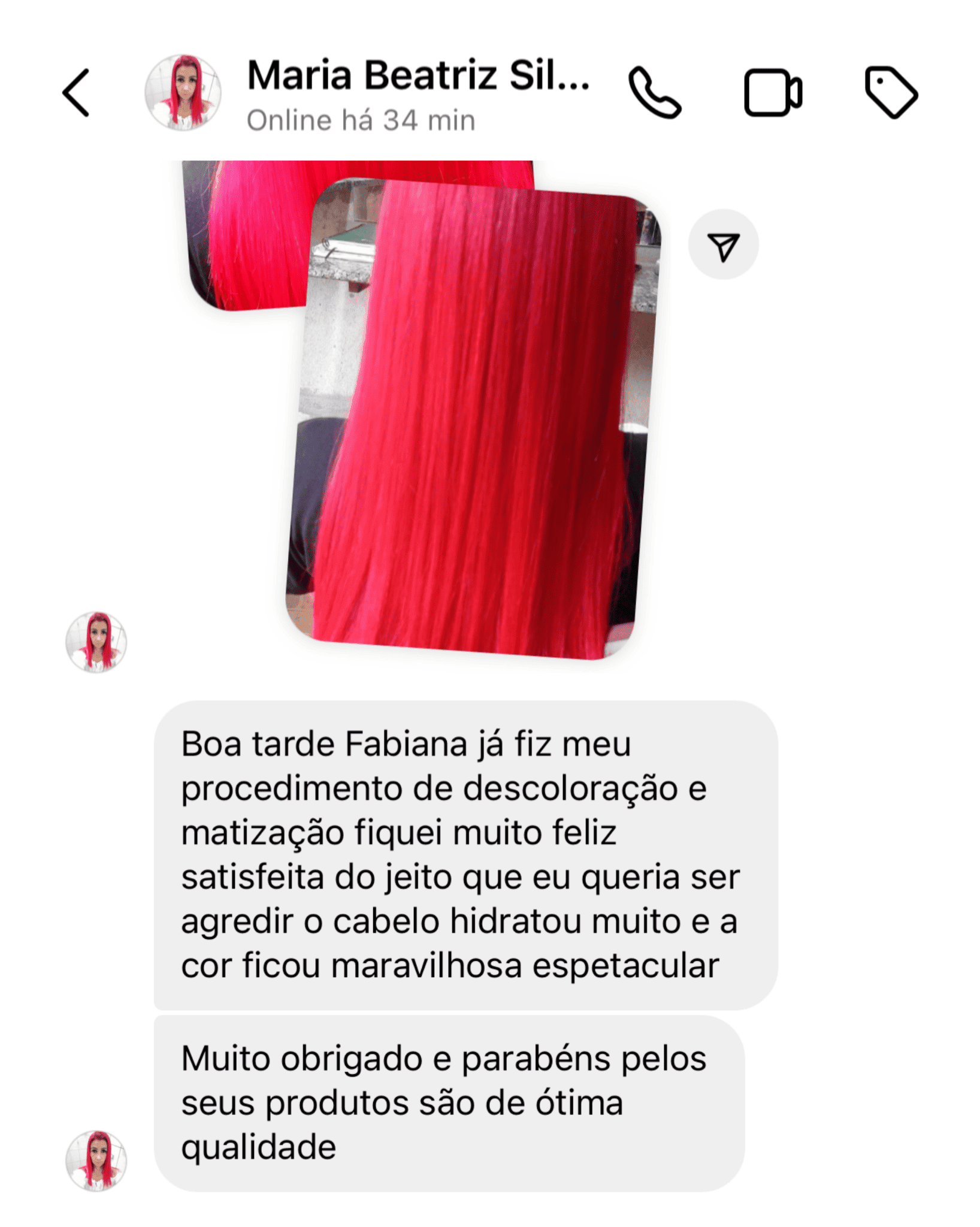Go back to the inbox
Image resolution: width=980 pixels, height=1227 pixels.
(x=77, y=93)
